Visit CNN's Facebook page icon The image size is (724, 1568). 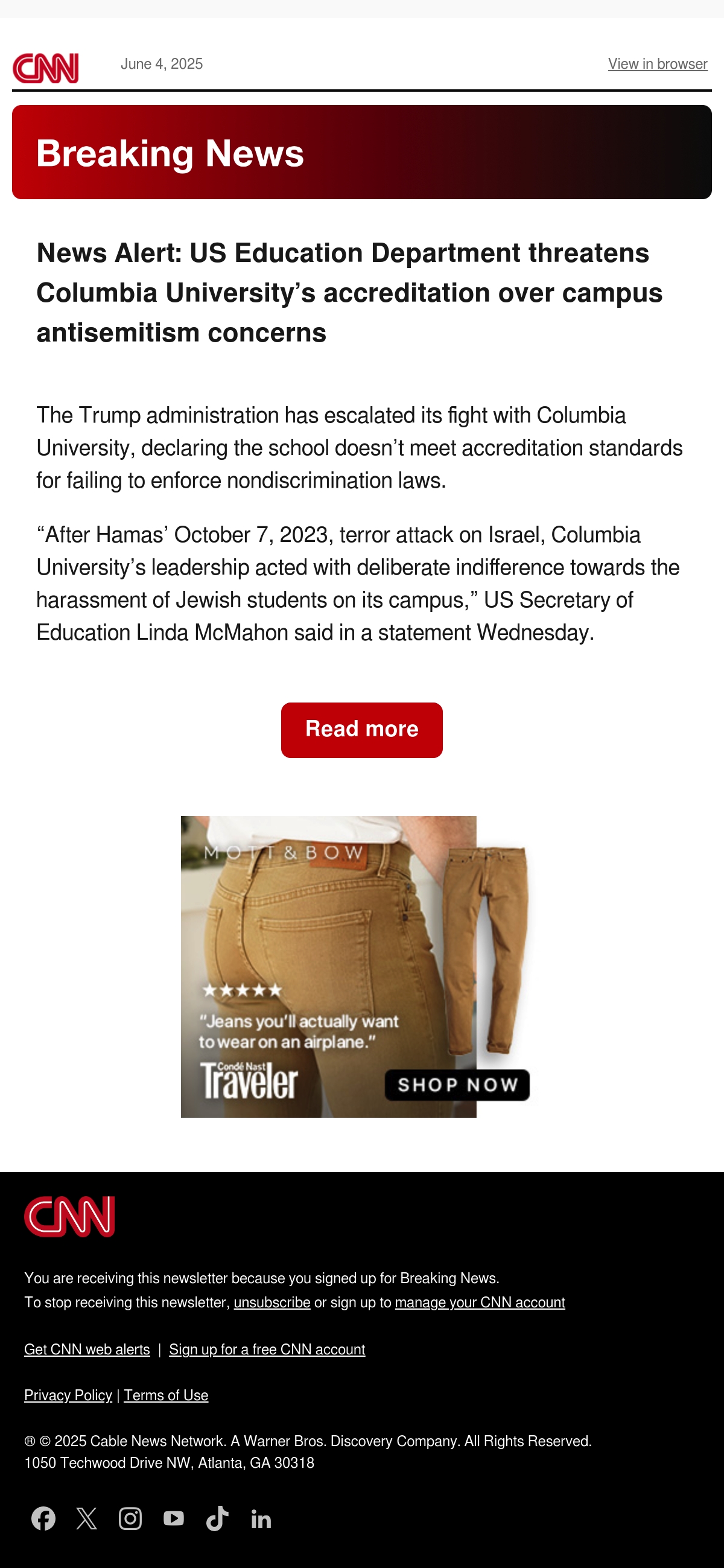pos(43,1518)
